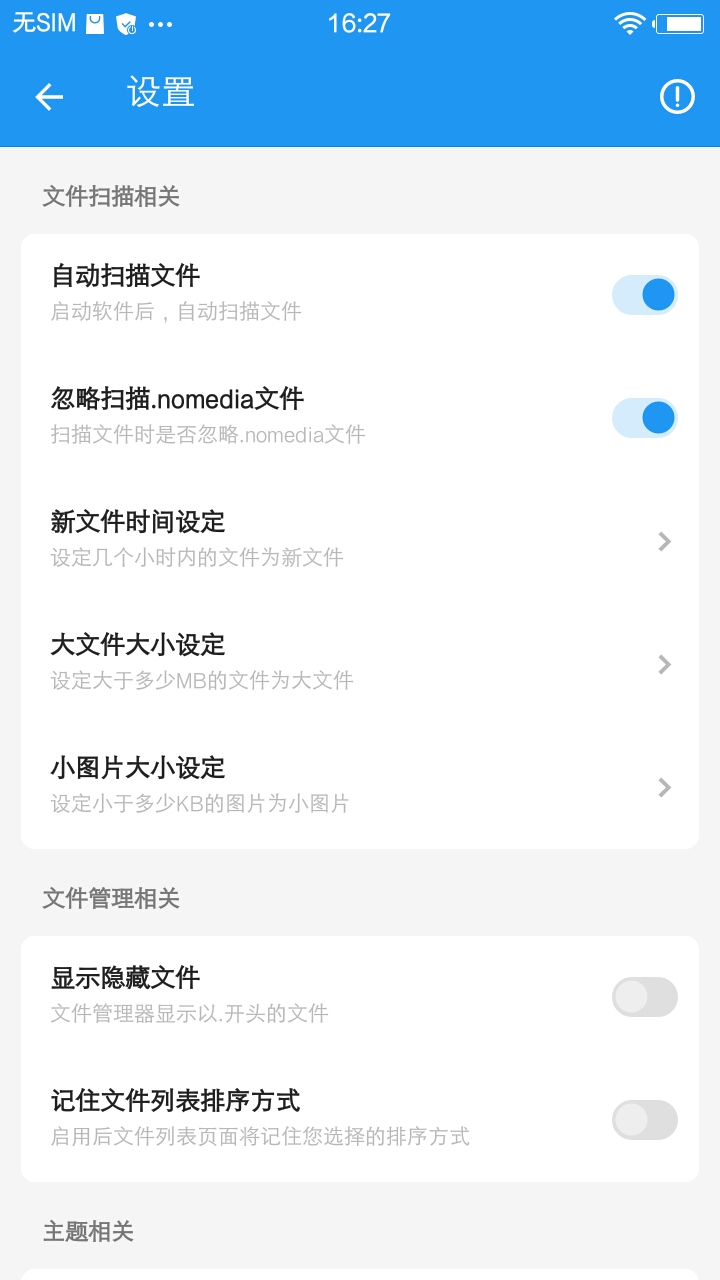
Task: Open 大文件大小设定 using the arrow
Action: click(664, 664)
